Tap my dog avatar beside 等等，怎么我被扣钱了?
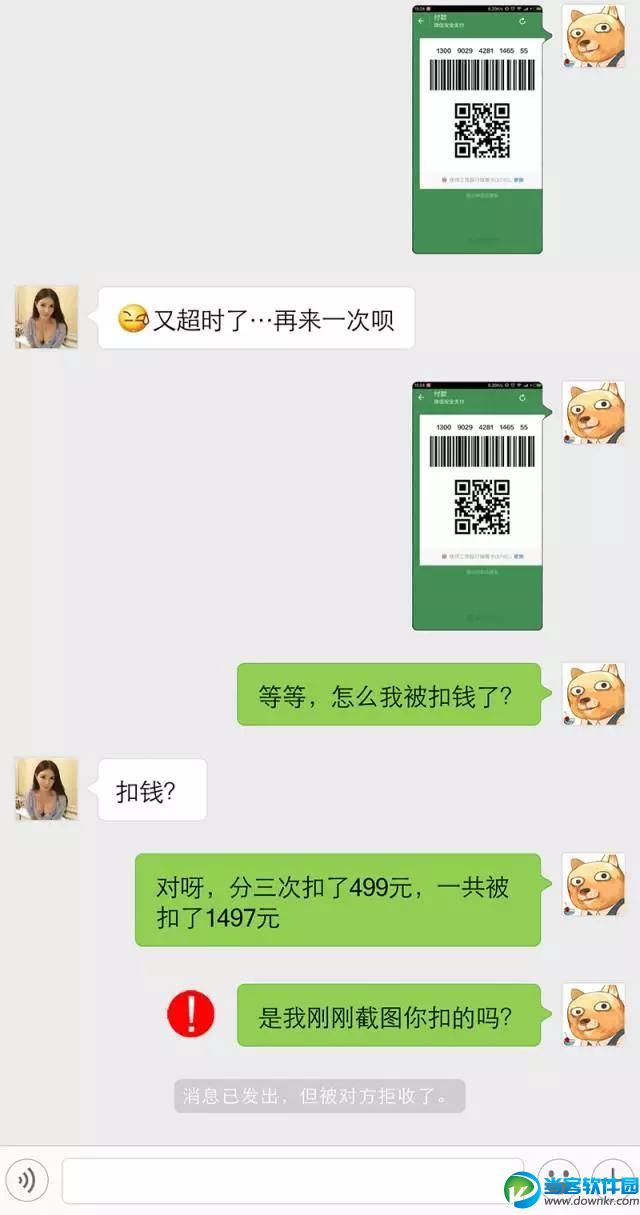This screenshot has height=1215, width=640. pyautogui.click(x=593, y=694)
